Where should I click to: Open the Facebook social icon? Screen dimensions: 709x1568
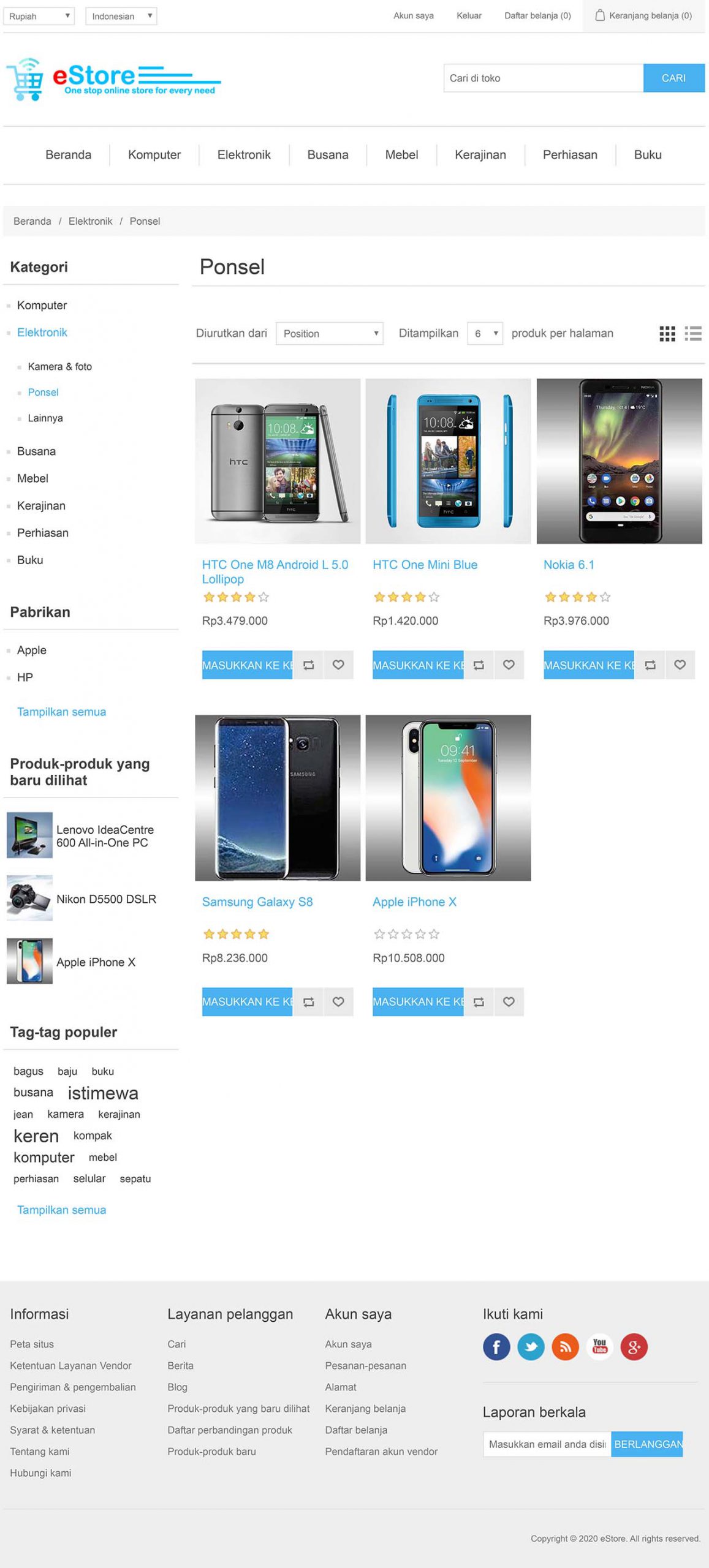point(496,1347)
